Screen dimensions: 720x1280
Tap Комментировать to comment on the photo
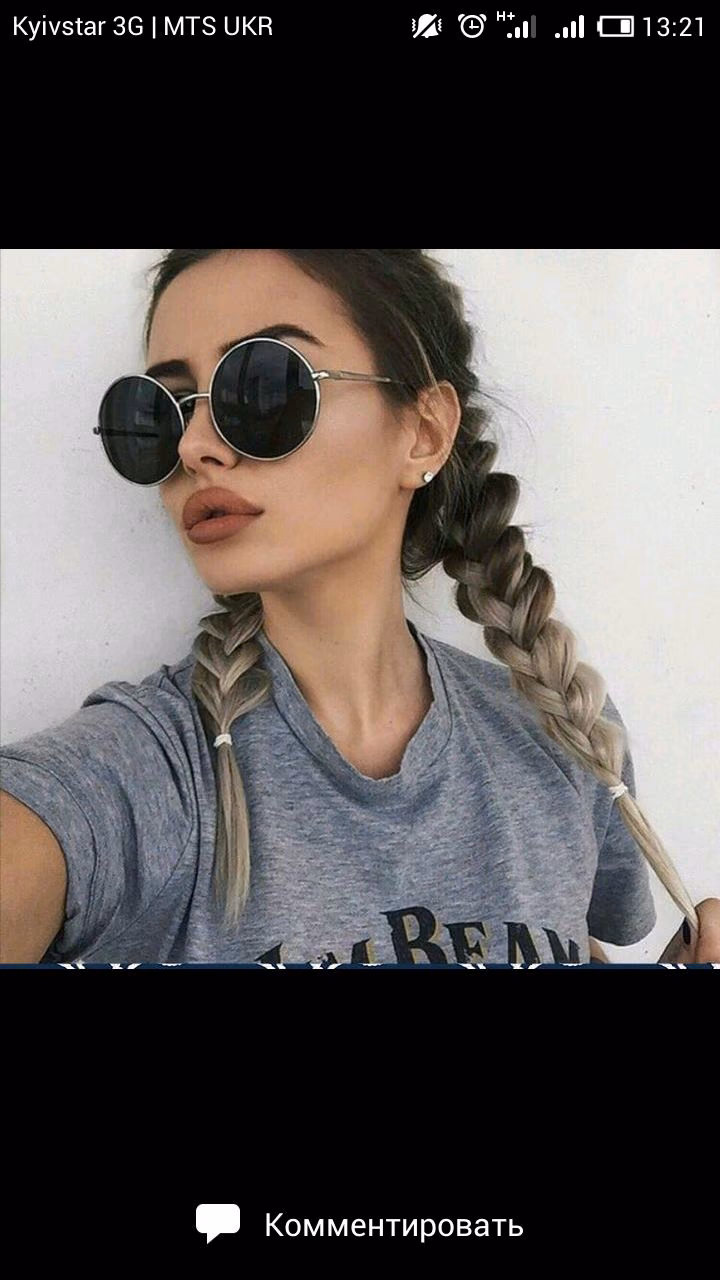pyautogui.click(x=360, y=1225)
